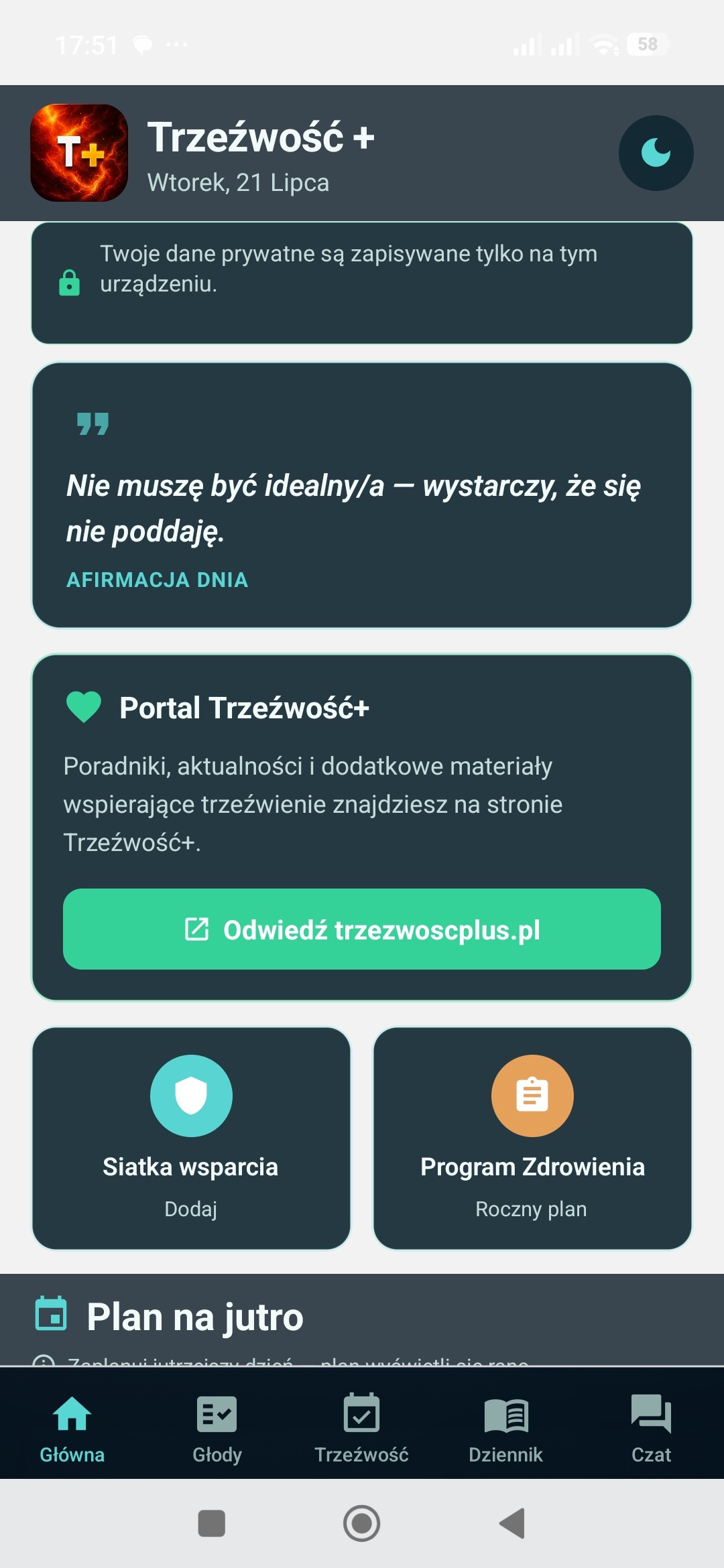
Task: Tap the system back button
Action: tap(512, 1523)
